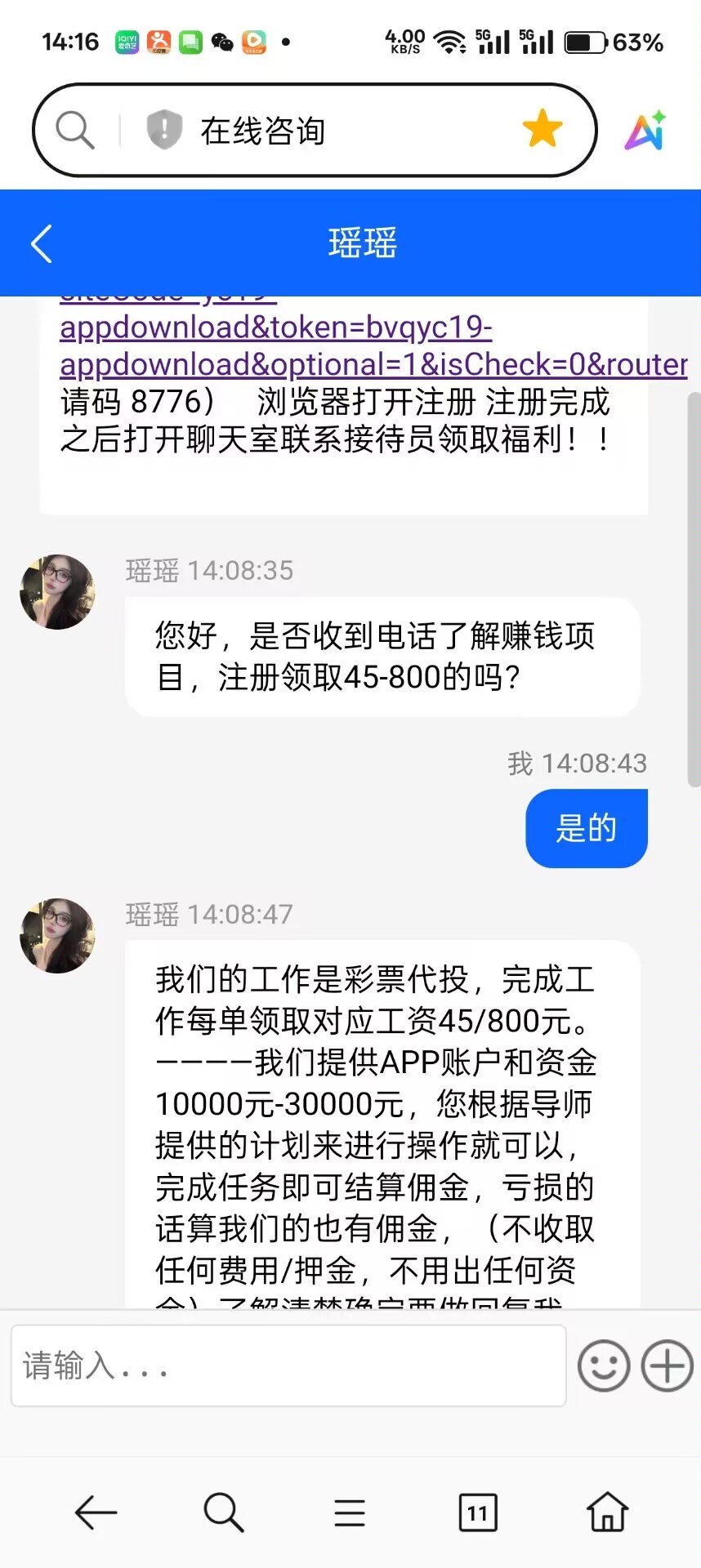Navigate back with the browser arrow
701x1568 pixels.
tap(96, 1512)
